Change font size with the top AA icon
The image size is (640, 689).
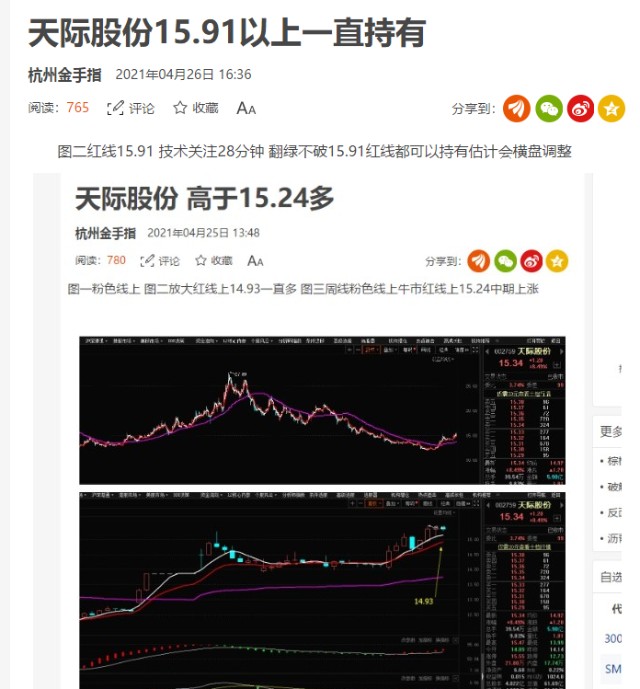246,108
